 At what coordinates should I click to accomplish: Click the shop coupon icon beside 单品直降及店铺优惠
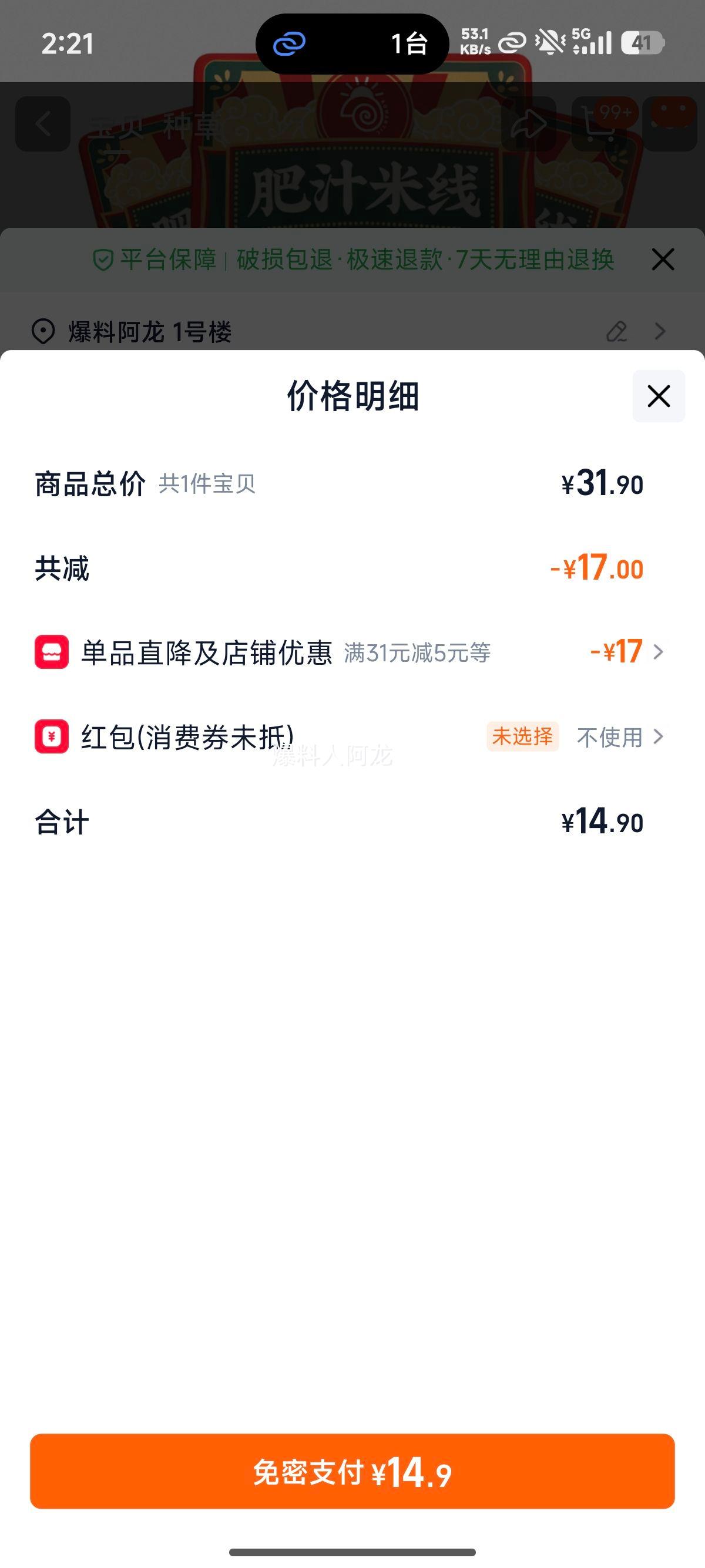[51, 651]
